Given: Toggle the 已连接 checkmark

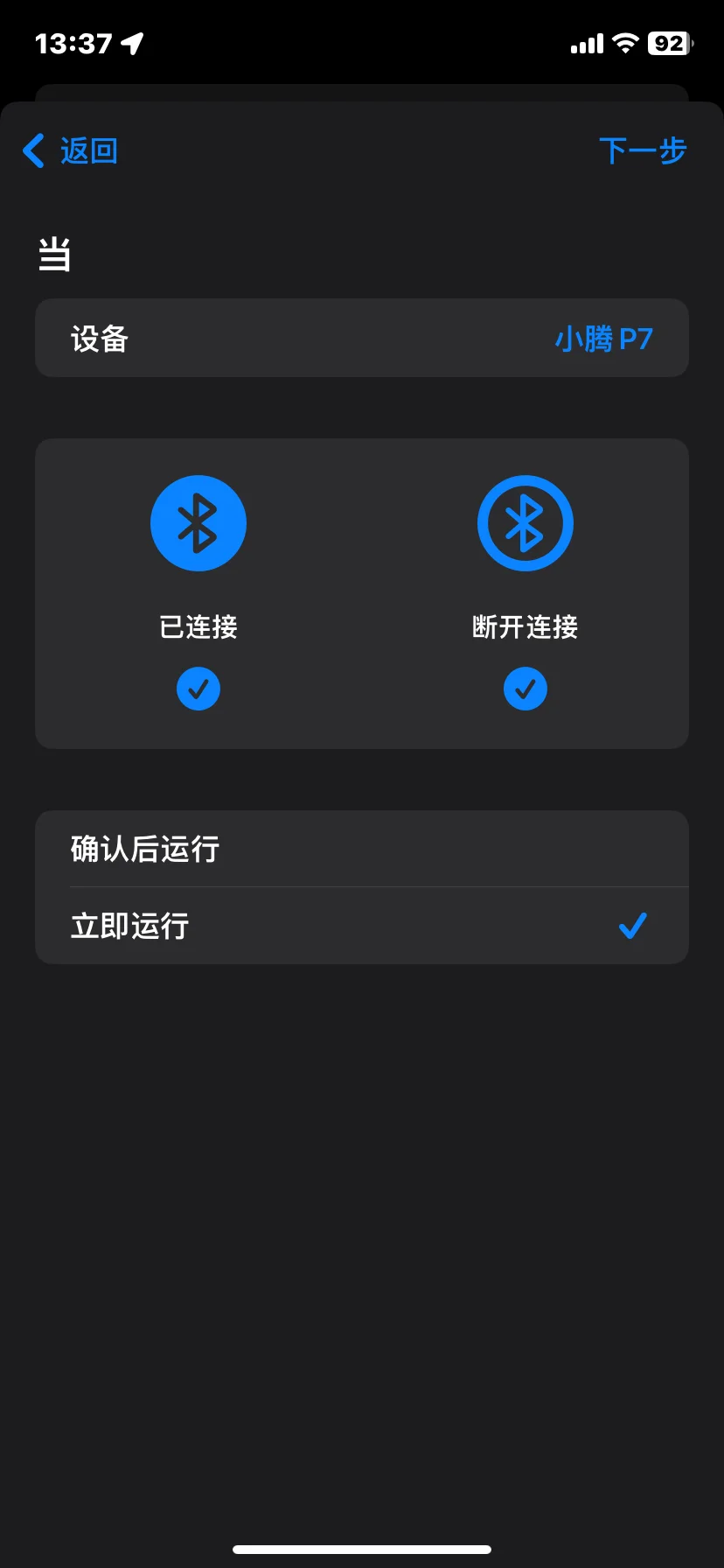Looking at the screenshot, I should tap(198, 689).
